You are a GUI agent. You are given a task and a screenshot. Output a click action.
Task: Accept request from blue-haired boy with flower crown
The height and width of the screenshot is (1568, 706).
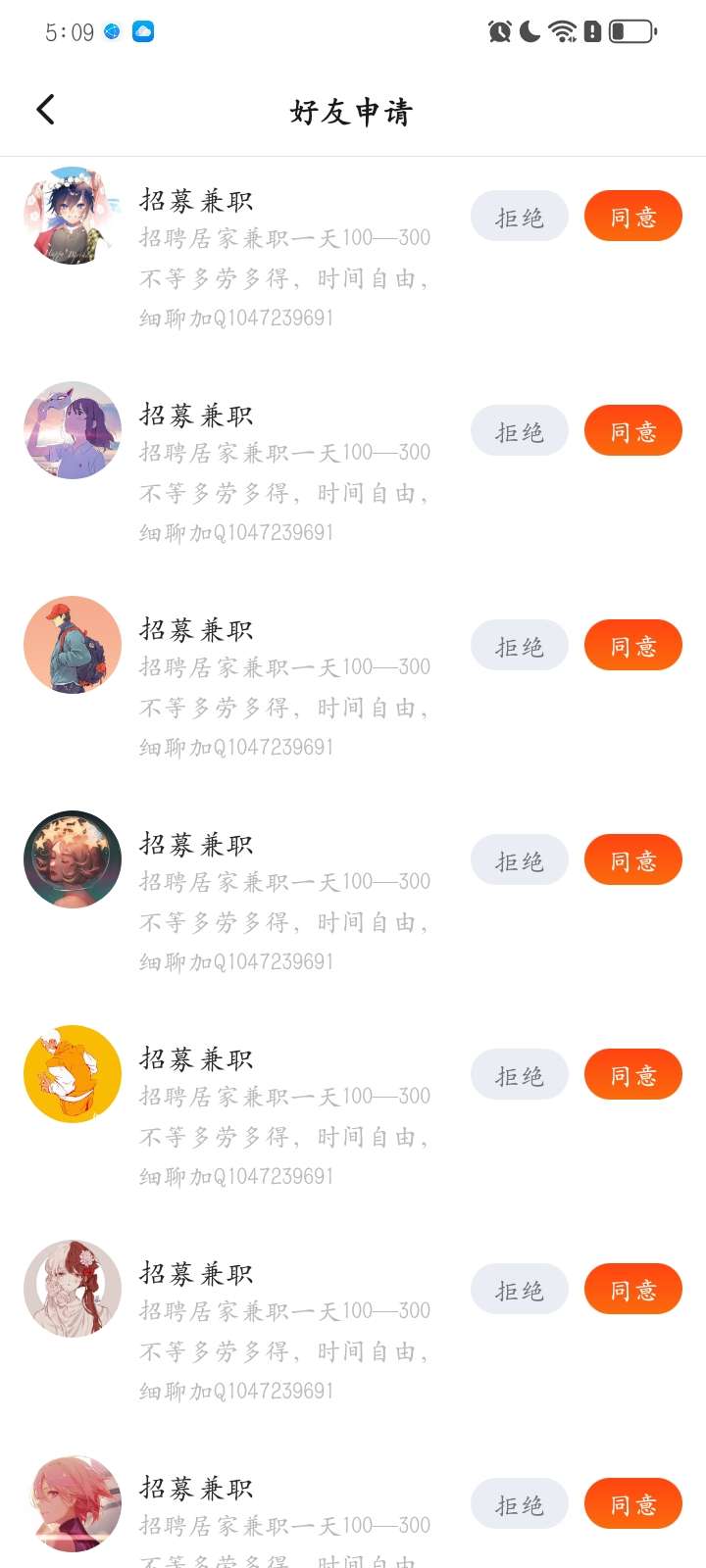pos(632,217)
